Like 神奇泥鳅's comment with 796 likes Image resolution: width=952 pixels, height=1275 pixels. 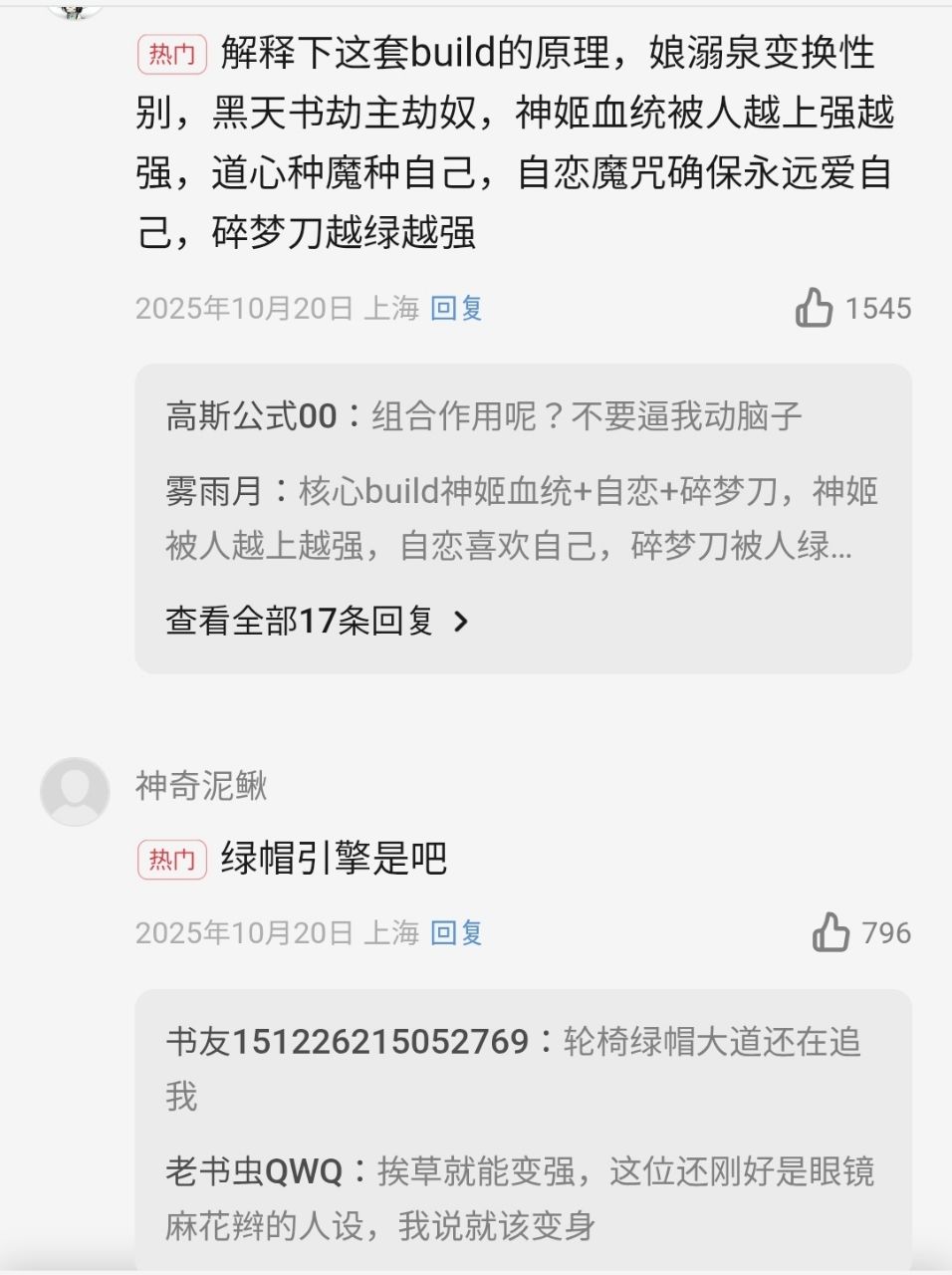click(831, 933)
